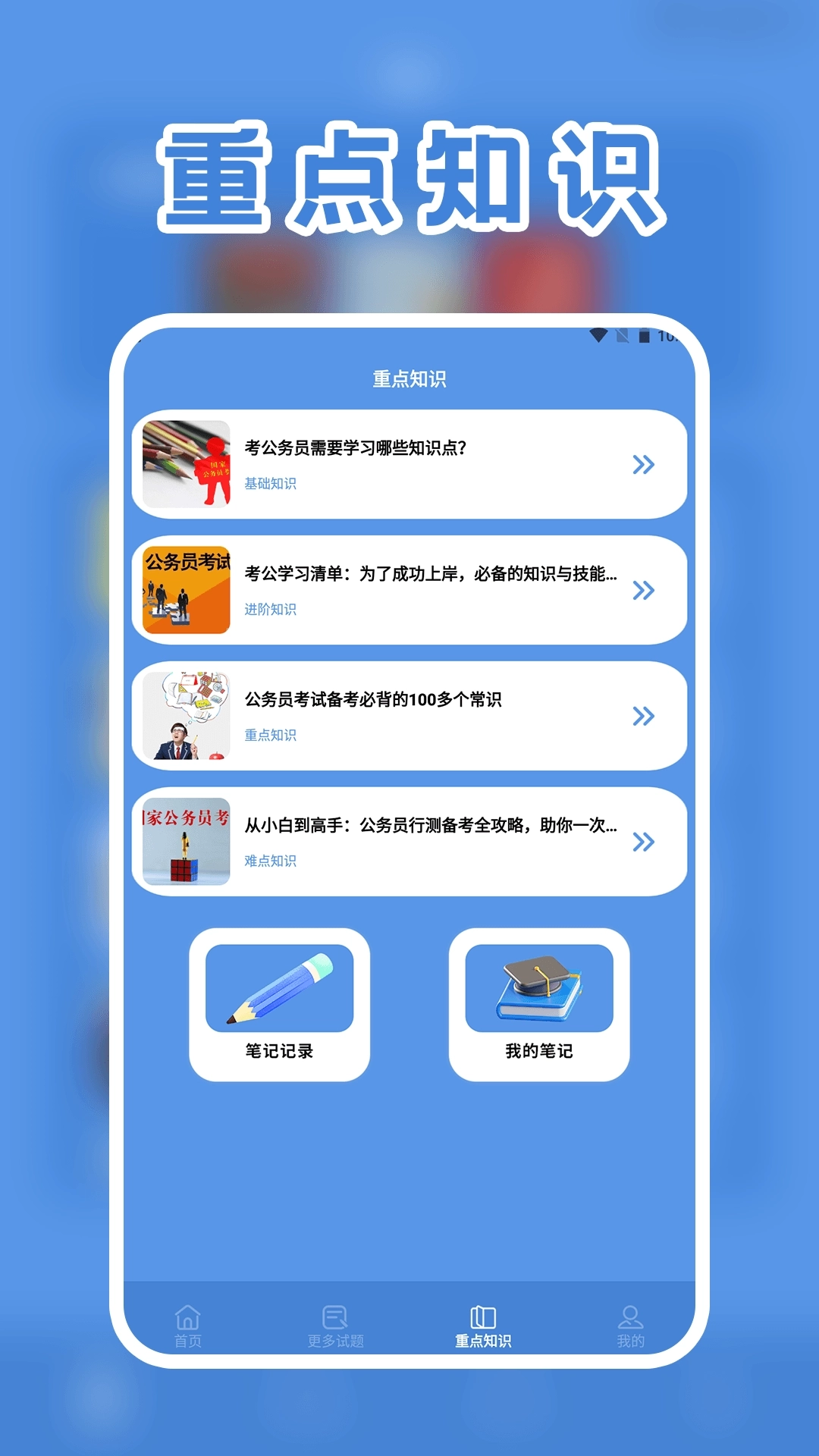Click the pencil icon above 笔记记录
Image resolution: width=819 pixels, height=1456 pixels.
280,990
